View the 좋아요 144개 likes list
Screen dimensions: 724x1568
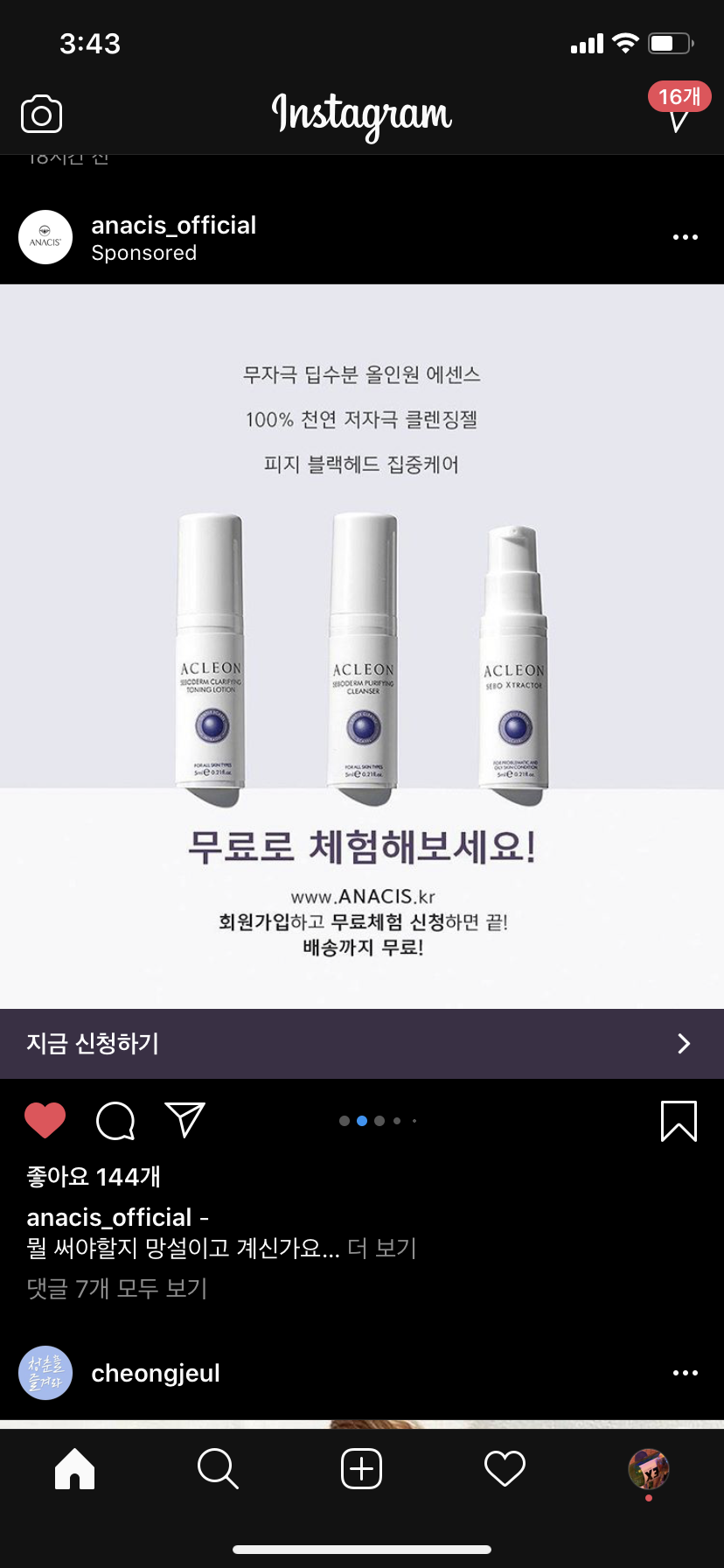tap(94, 1177)
